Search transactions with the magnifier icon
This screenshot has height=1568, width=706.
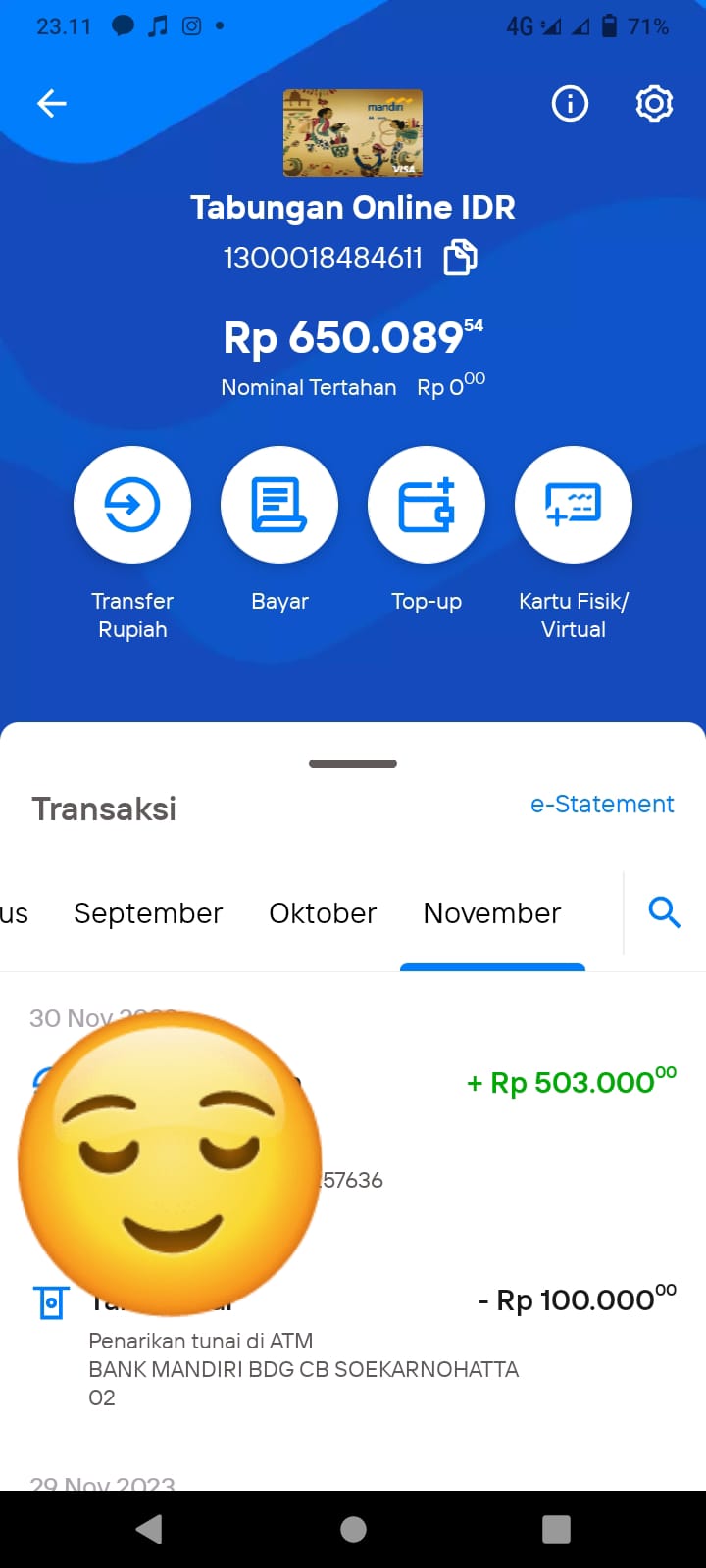(664, 912)
